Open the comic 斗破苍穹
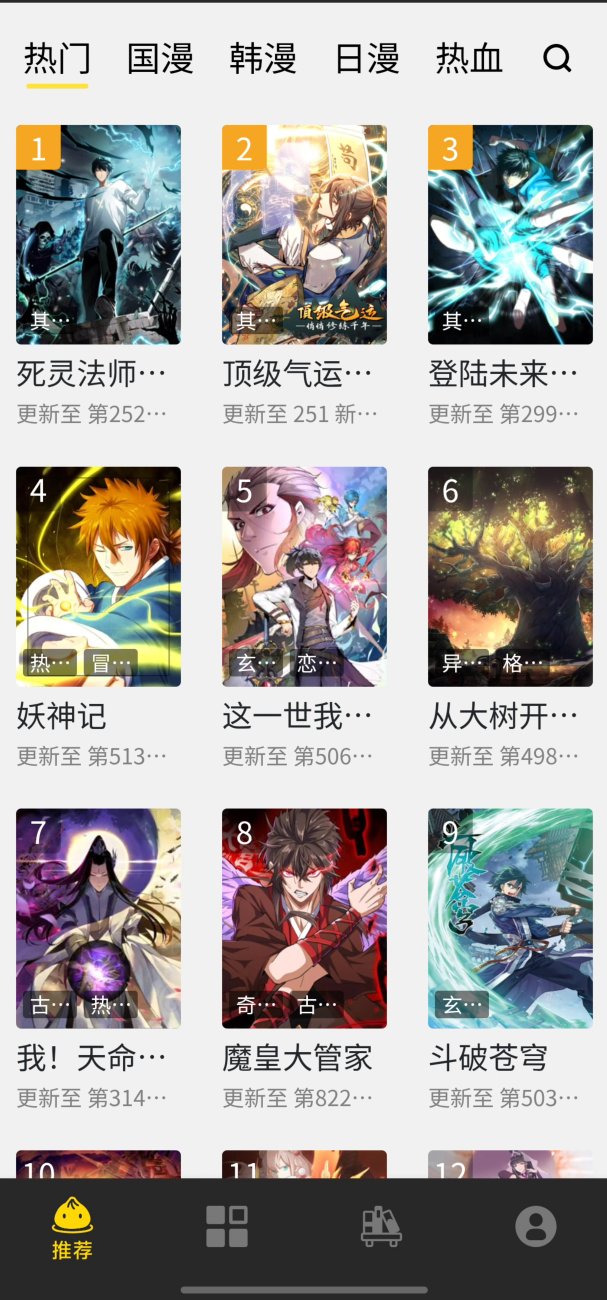 [x=510, y=919]
